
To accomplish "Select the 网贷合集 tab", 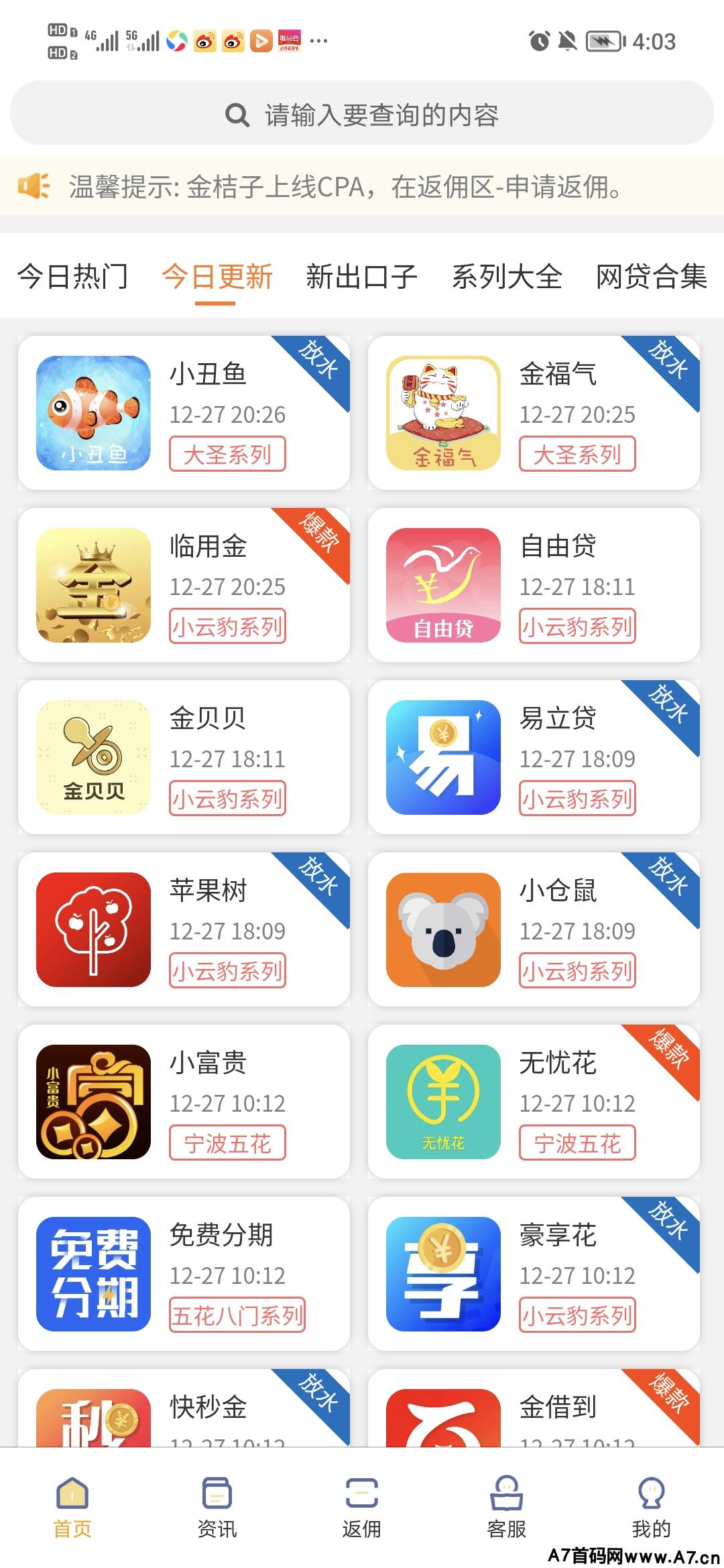I will click(651, 277).
